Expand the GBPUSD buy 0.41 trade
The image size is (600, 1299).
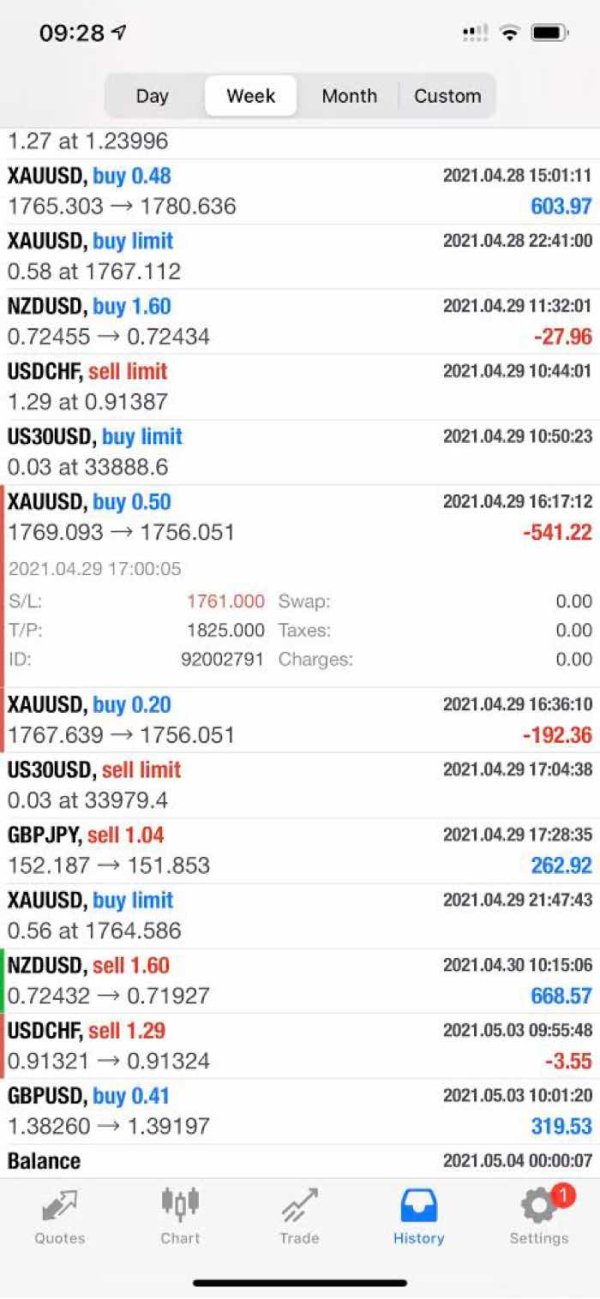point(300,1110)
